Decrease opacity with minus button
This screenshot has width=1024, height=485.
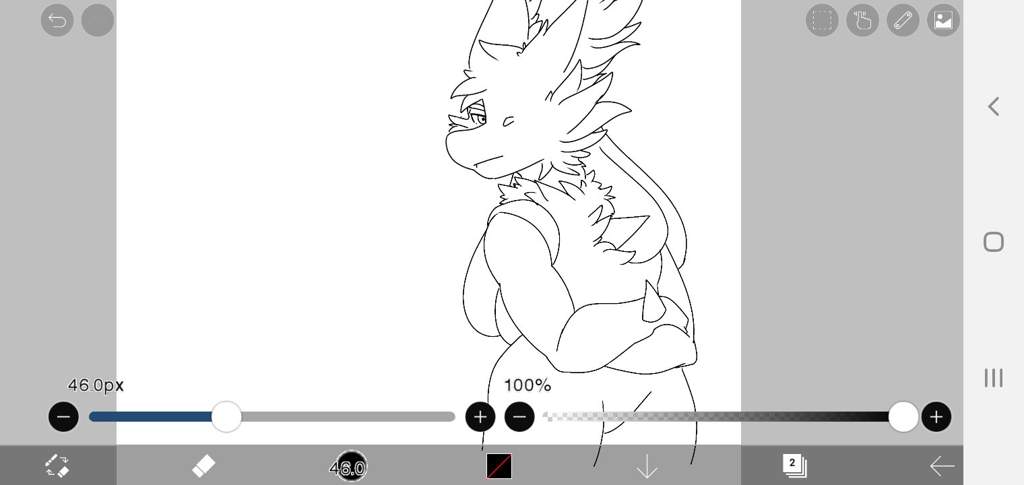(x=519, y=417)
